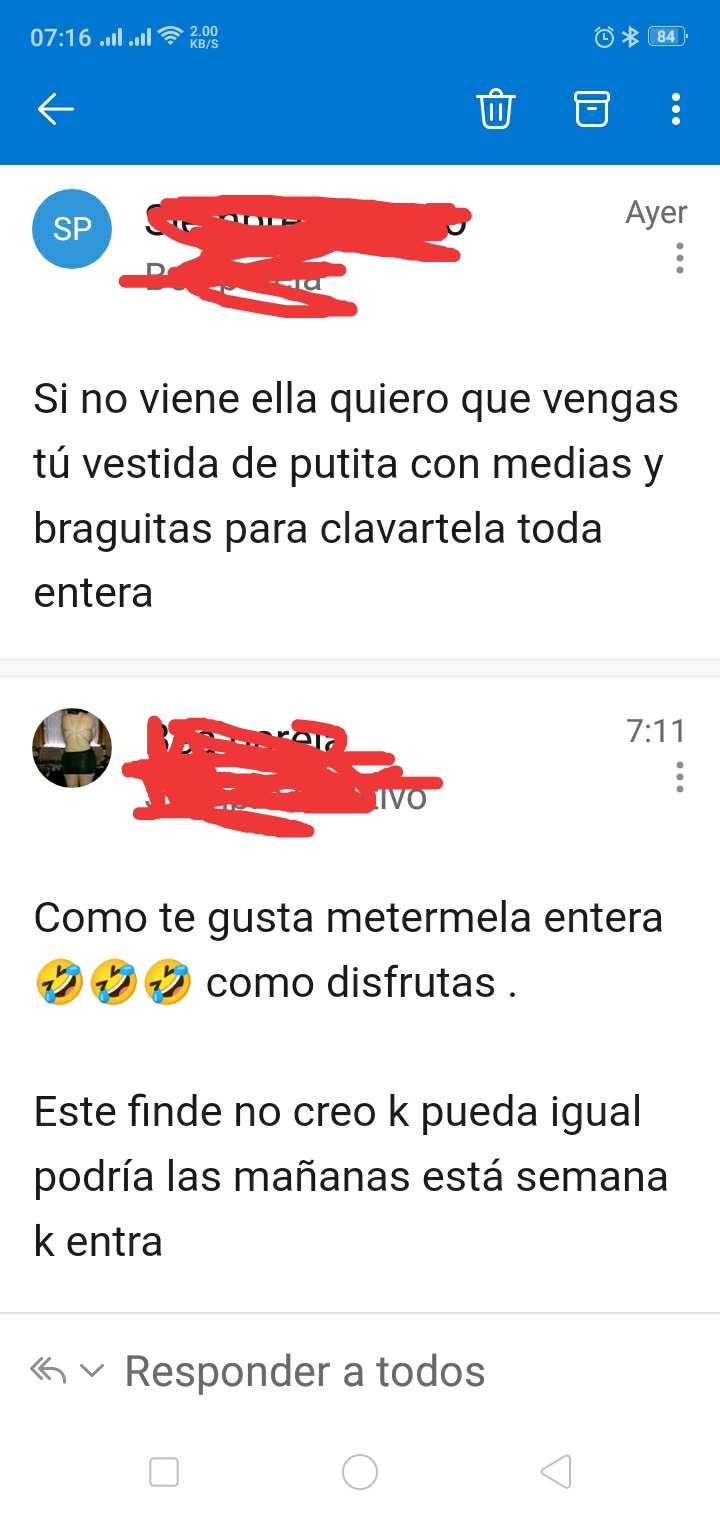The image size is (720, 1520).
Task: Archive this email conversation
Action: pos(591,109)
